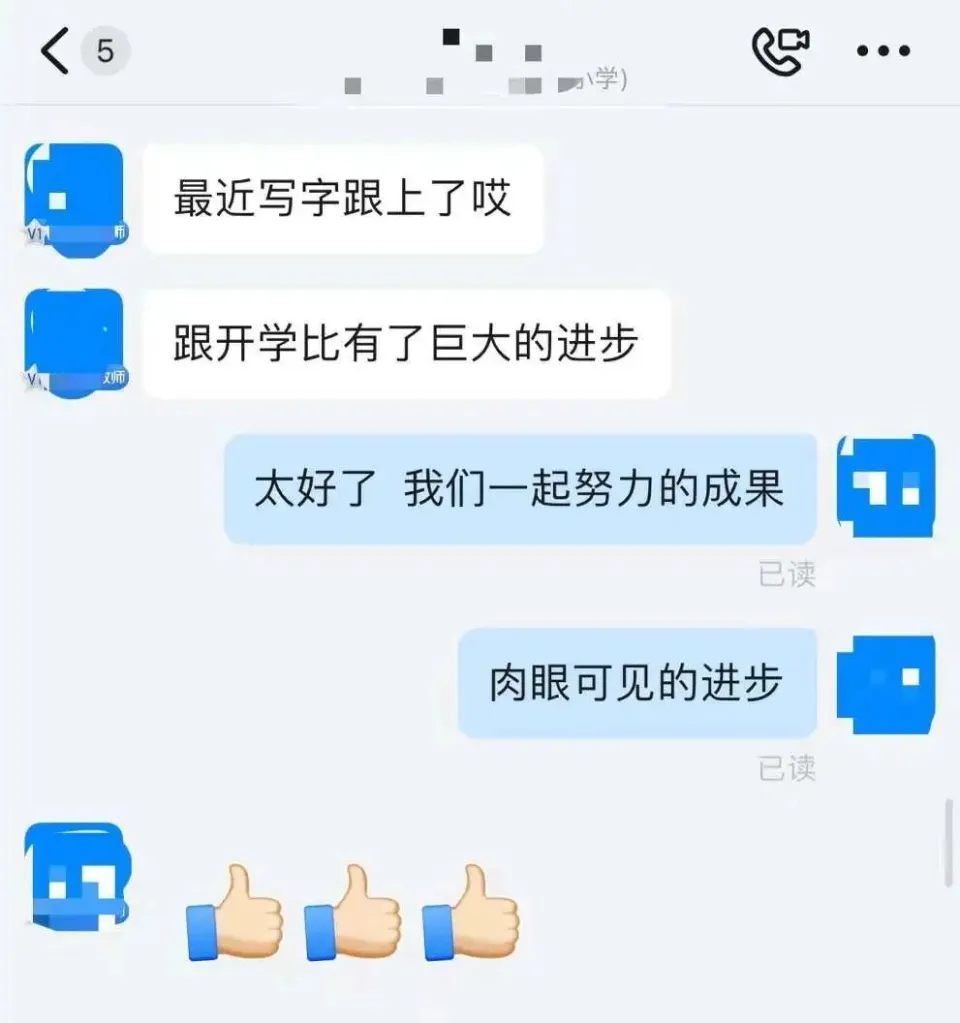Start a voice or video call

(x=779, y=50)
